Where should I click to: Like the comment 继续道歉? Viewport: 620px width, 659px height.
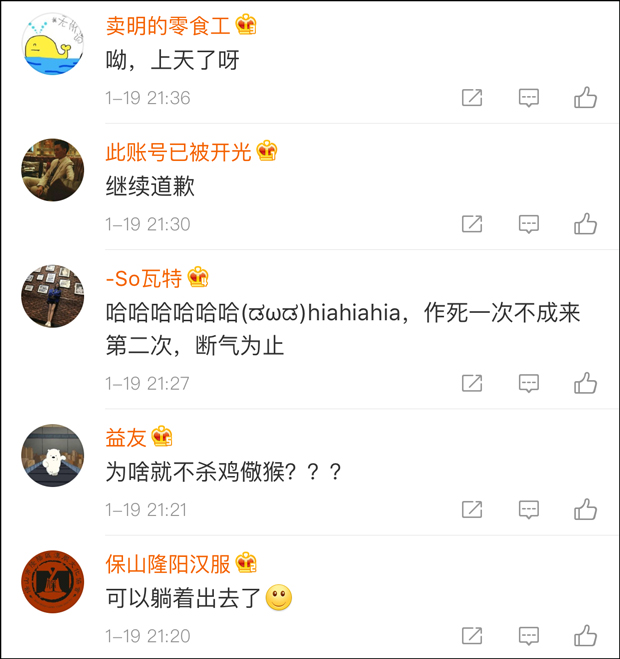coord(585,224)
